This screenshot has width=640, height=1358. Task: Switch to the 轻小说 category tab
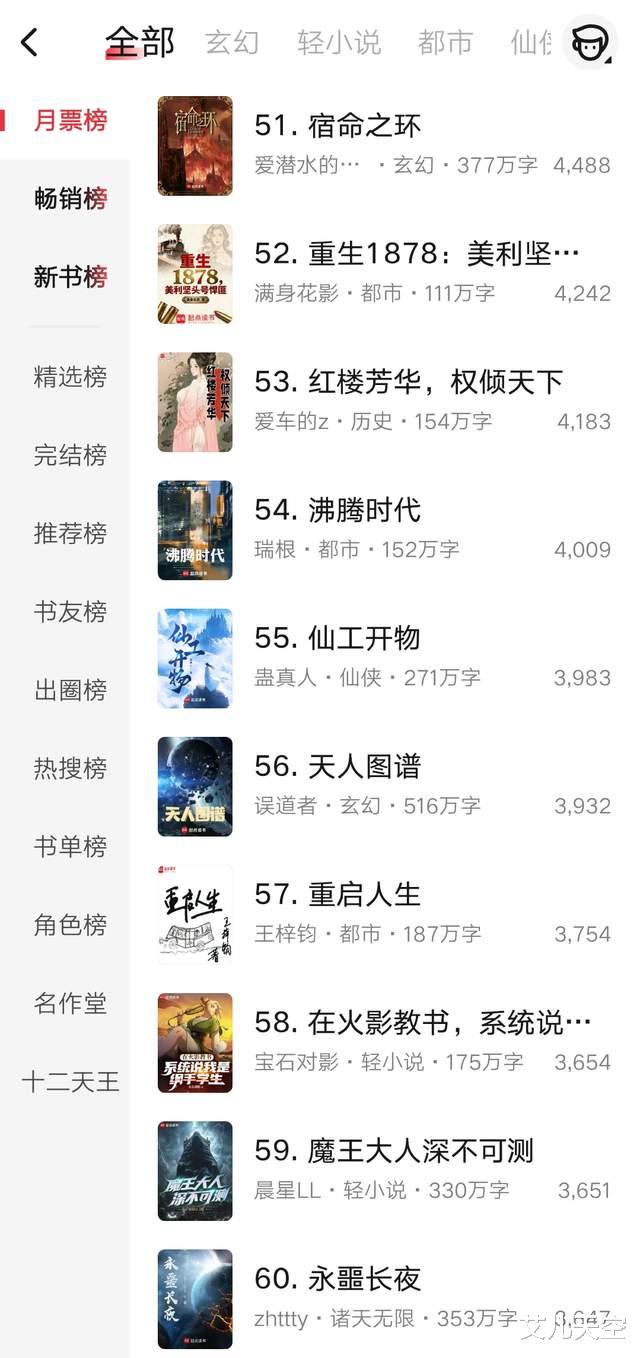click(x=339, y=43)
